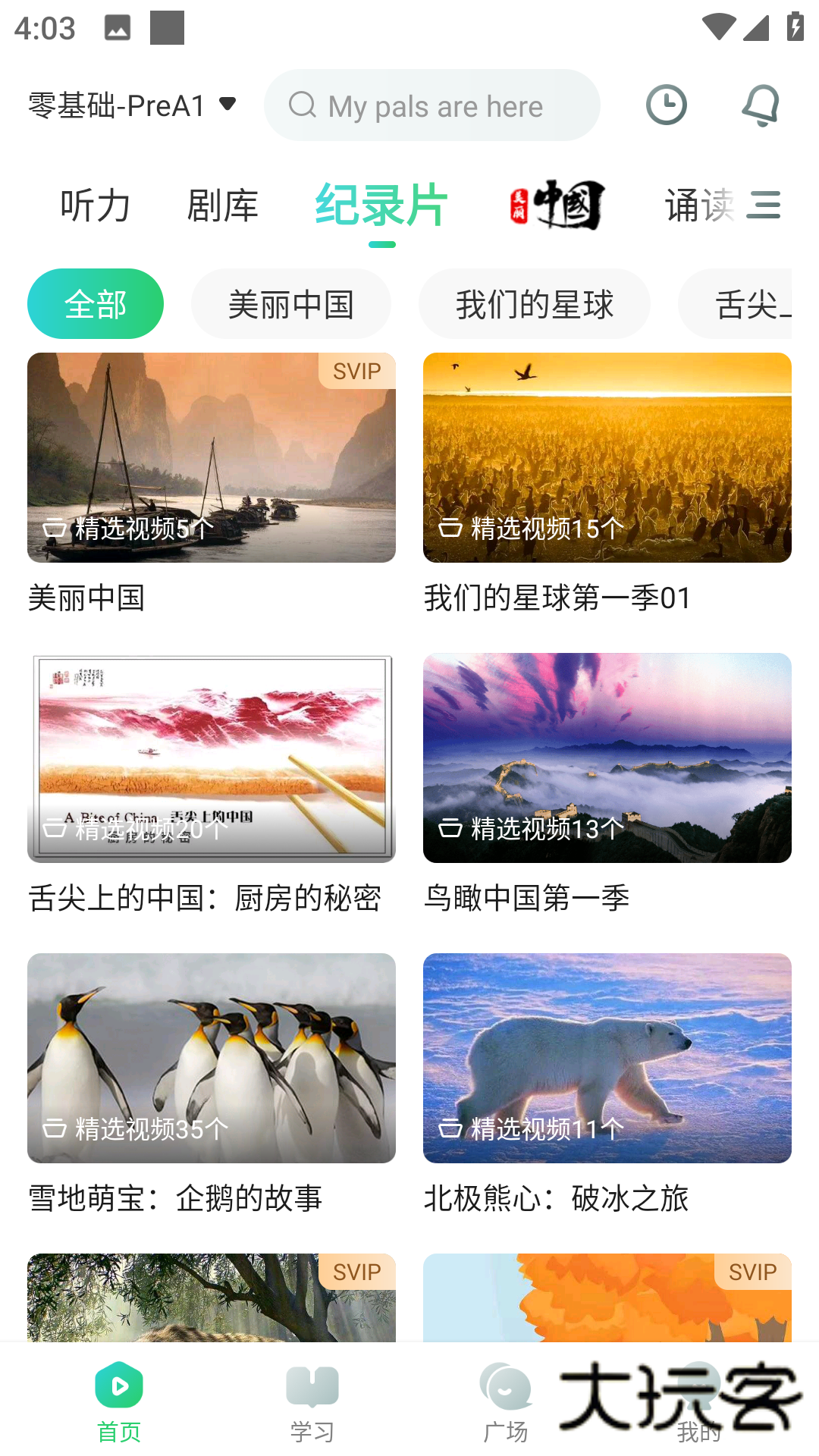Select the 美丽中国 filter chip
819x1456 pixels.
point(291,303)
